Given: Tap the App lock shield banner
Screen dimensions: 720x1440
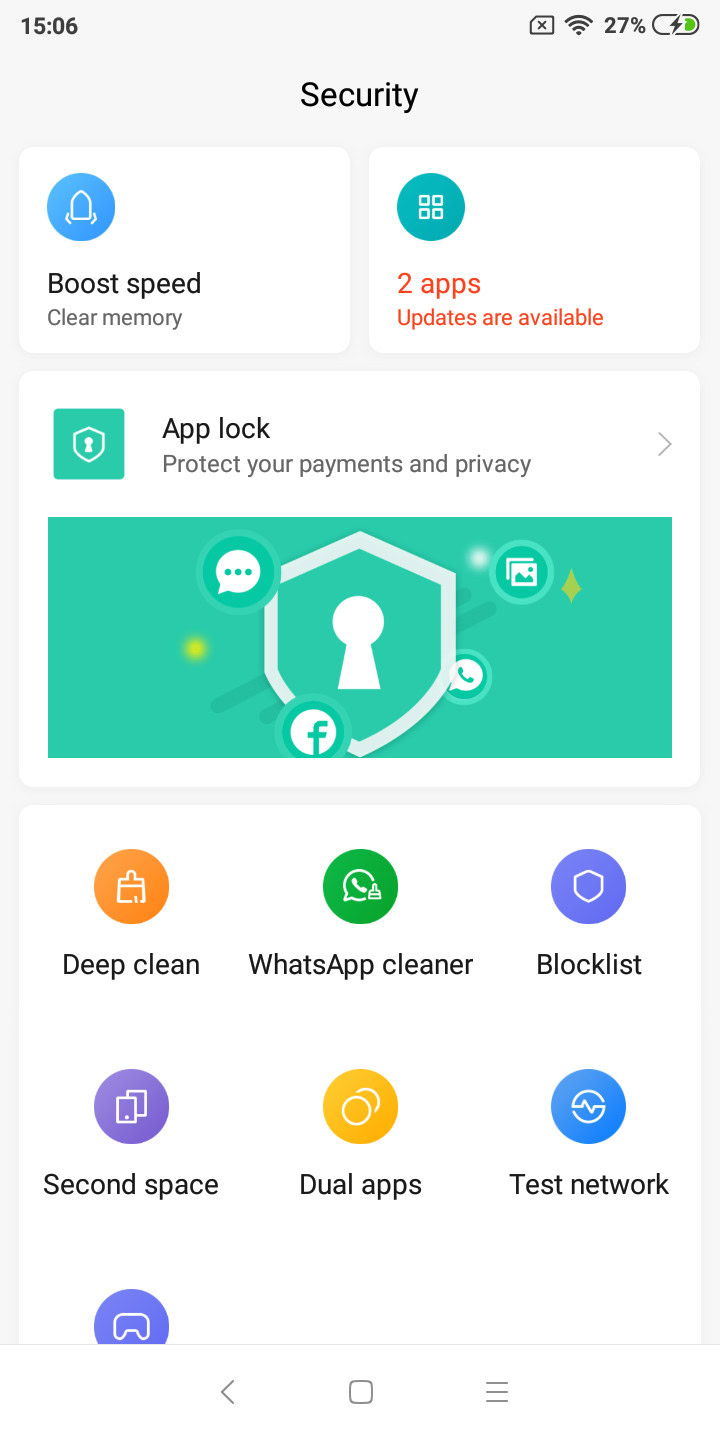Looking at the screenshot, I should tap(360, 637).
